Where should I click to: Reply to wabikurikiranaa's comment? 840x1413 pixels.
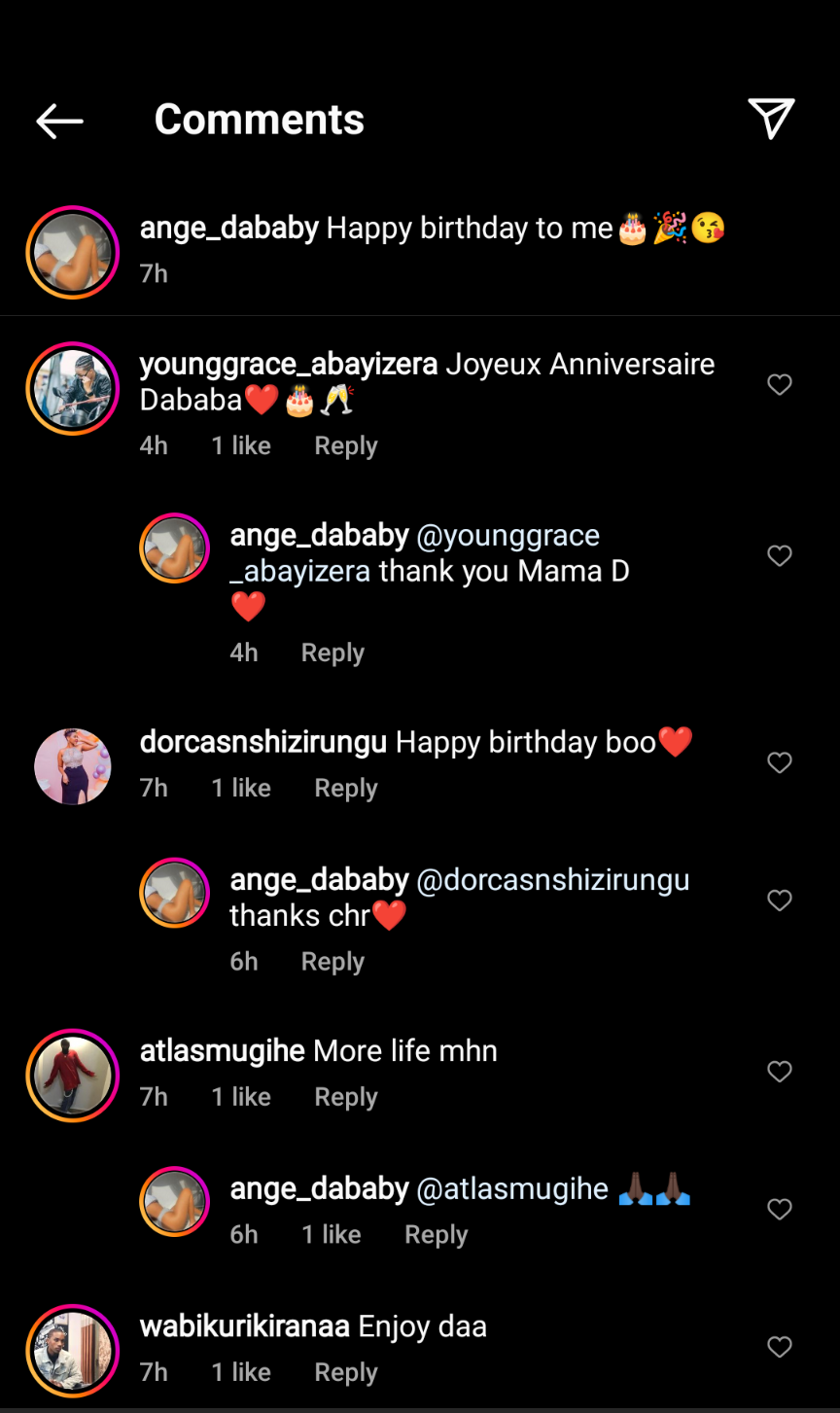pos(345,1373)
